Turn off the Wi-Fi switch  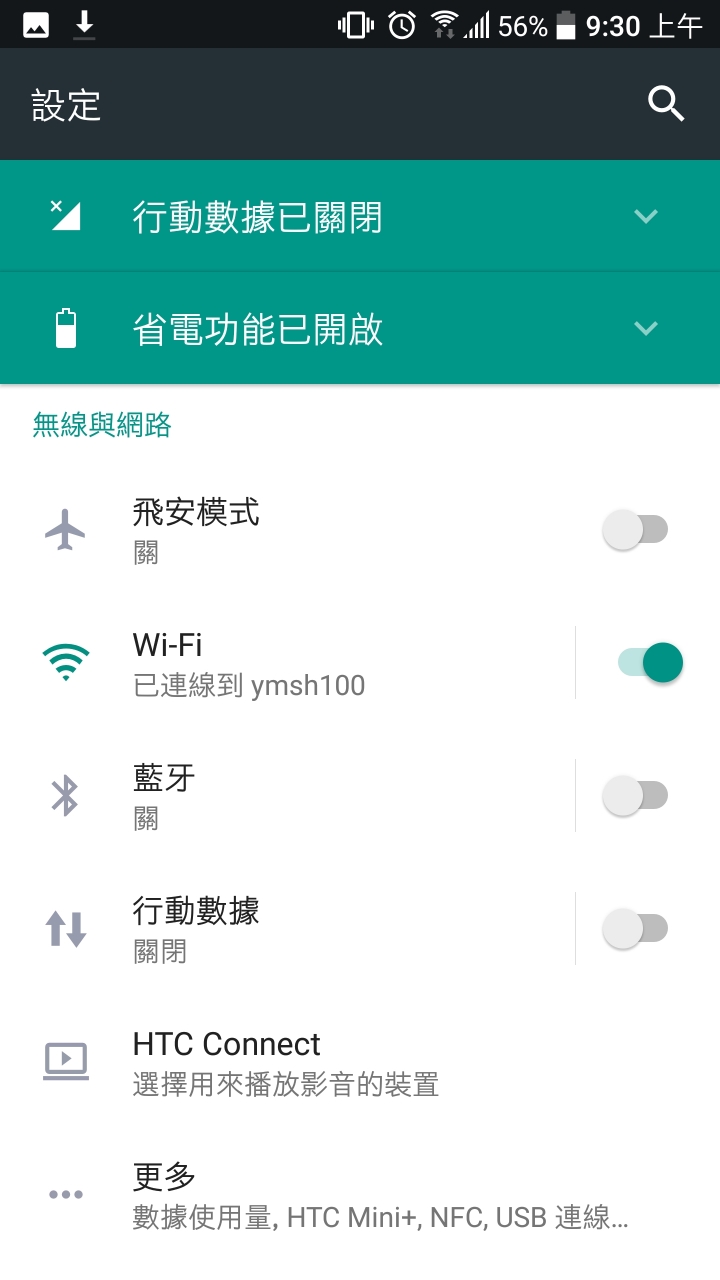pos(650,662)
